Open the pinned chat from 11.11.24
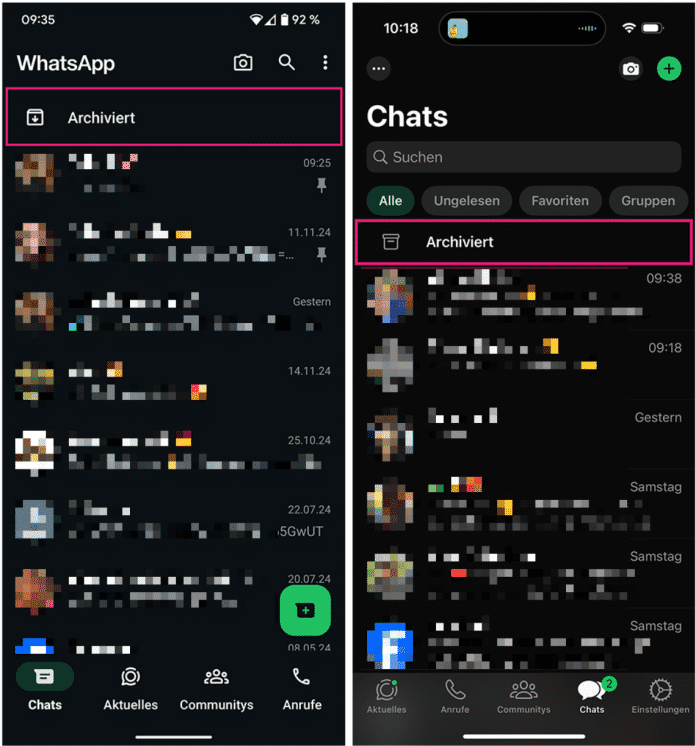Screen dimensions: 696x746 tap(175, 243)
